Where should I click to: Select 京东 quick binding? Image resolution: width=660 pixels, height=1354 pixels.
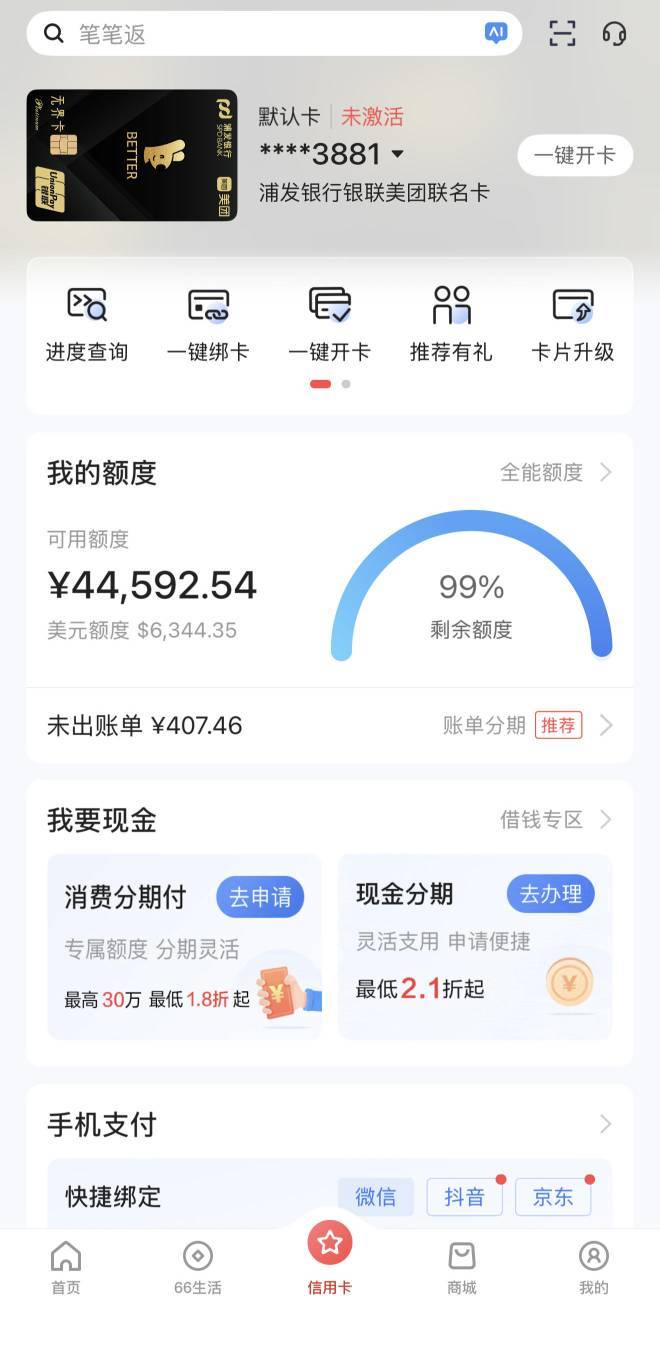(553, 1196)
